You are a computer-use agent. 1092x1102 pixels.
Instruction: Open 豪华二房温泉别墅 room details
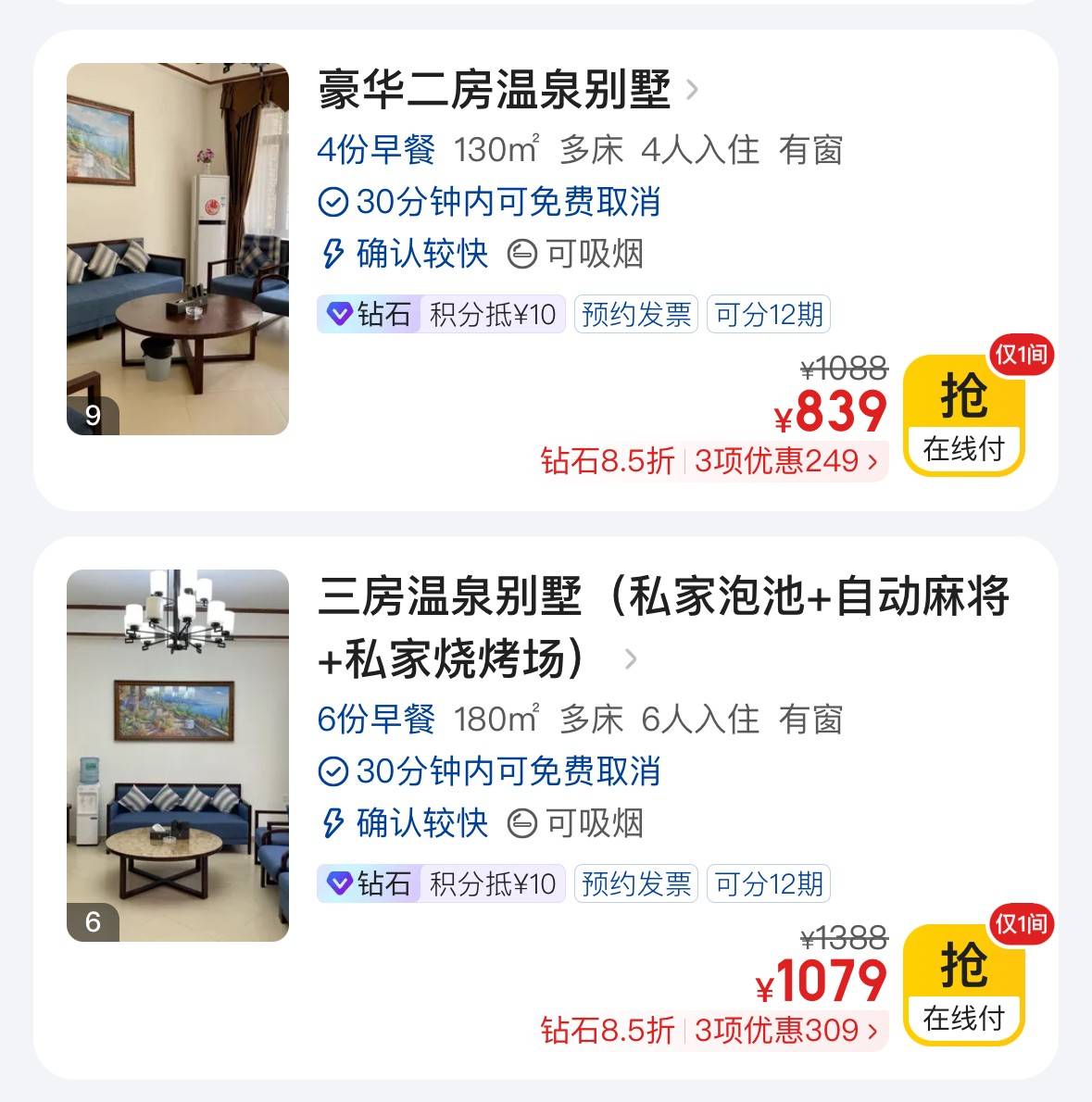[x=508, y=90]
